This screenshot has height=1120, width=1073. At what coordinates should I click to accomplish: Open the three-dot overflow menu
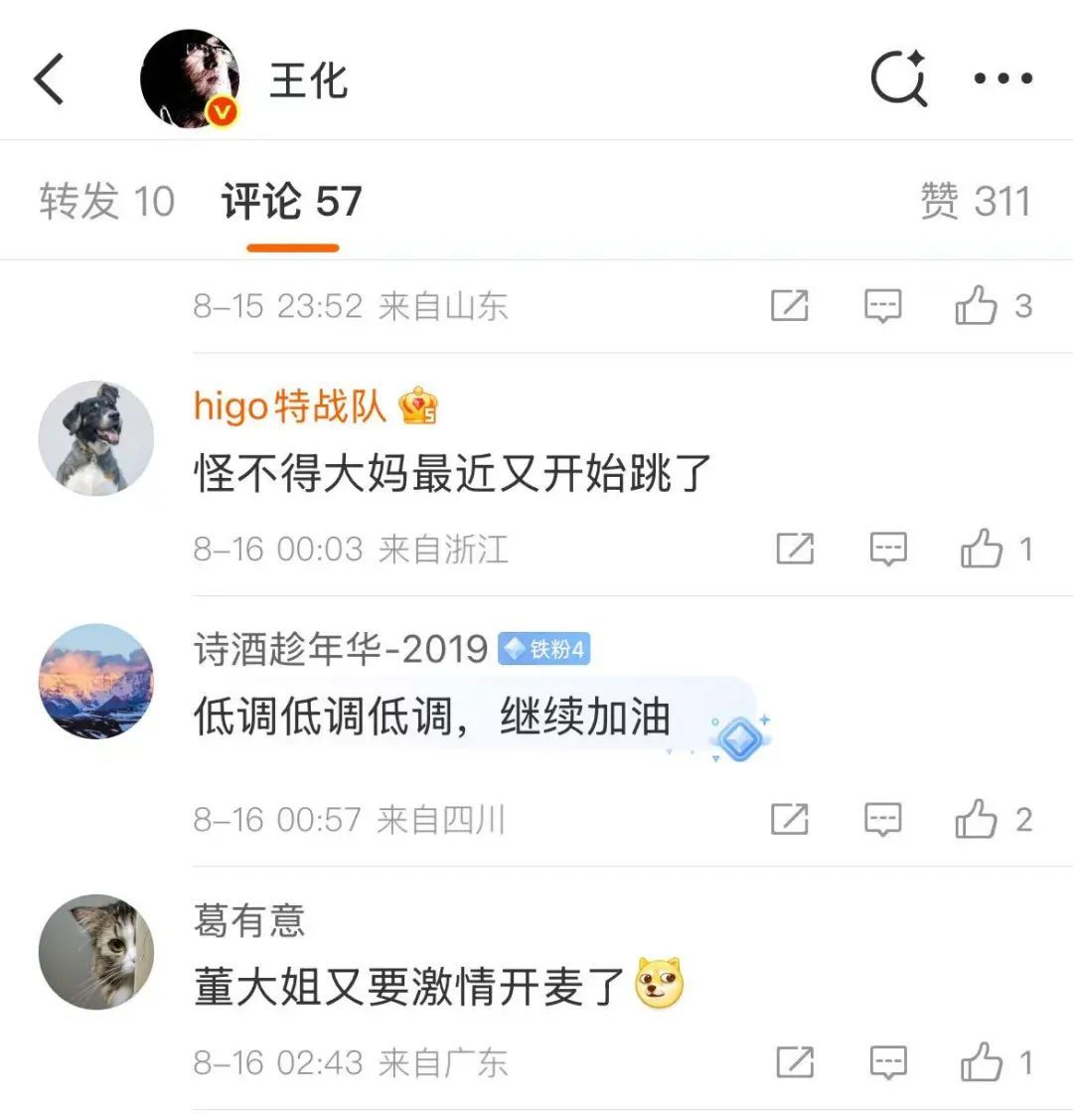pyautogui.click(x=1002, y=79)
